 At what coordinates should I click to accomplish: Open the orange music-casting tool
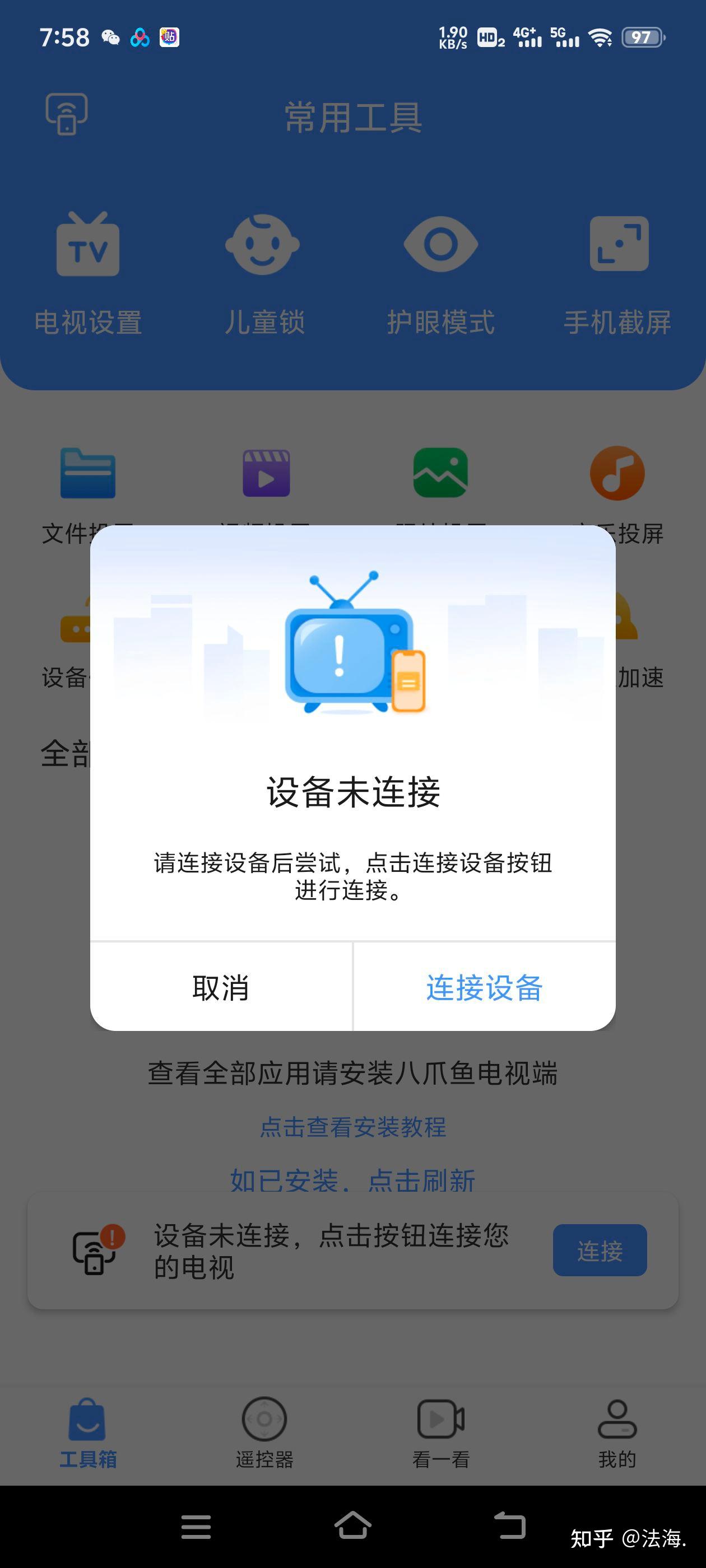click(x=617, y=473)
